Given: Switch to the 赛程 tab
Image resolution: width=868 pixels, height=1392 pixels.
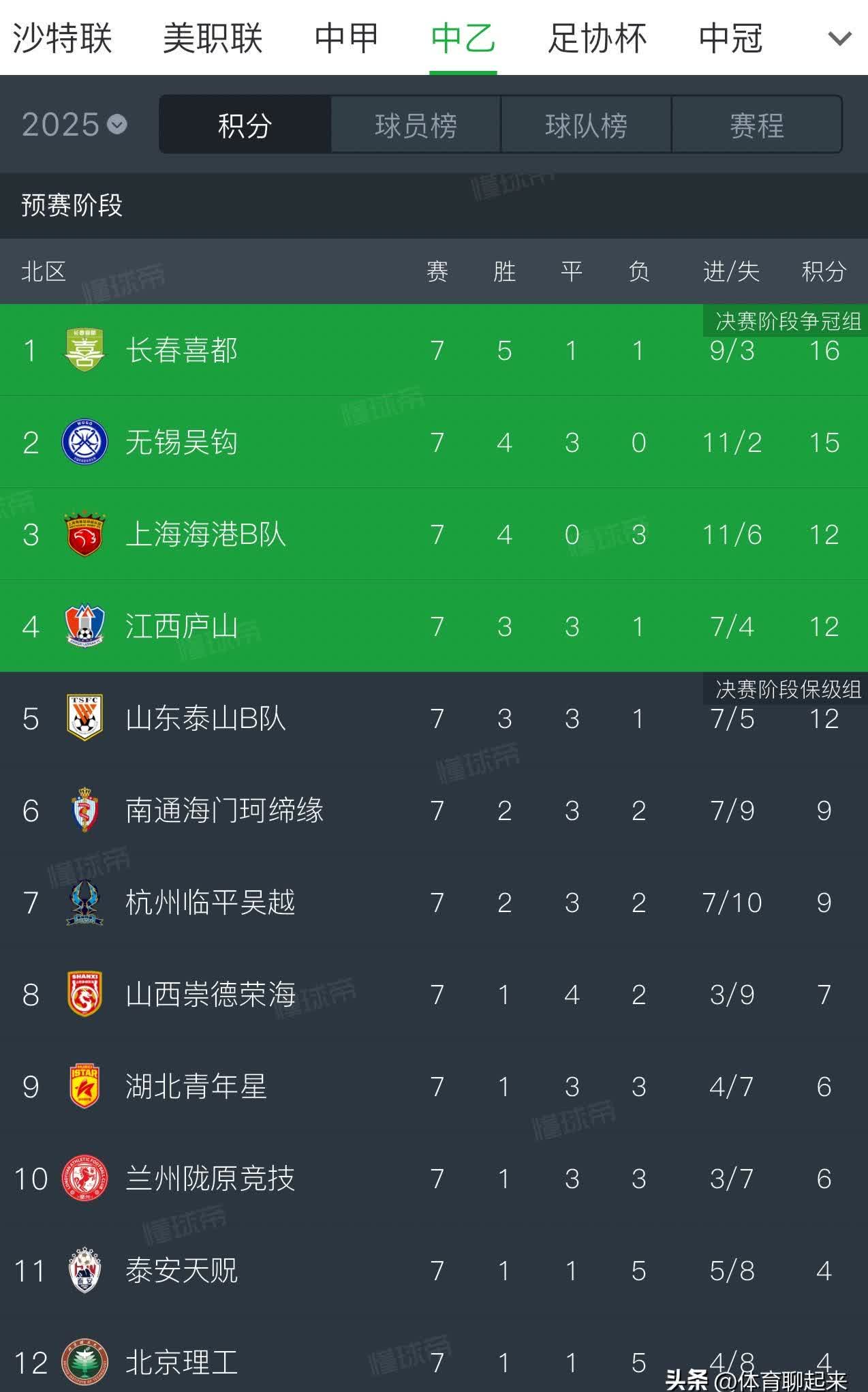Looking at the screenshot, I should (756, 125).
